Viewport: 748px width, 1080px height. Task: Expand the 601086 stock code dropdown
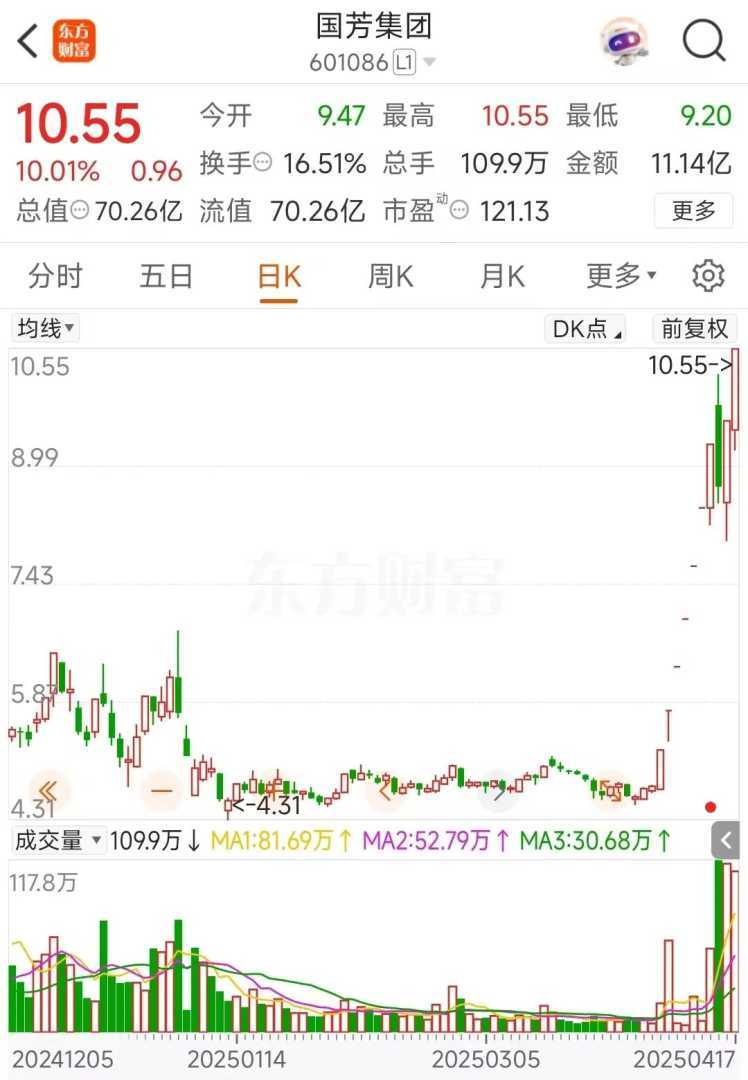(x=429, y=62)
